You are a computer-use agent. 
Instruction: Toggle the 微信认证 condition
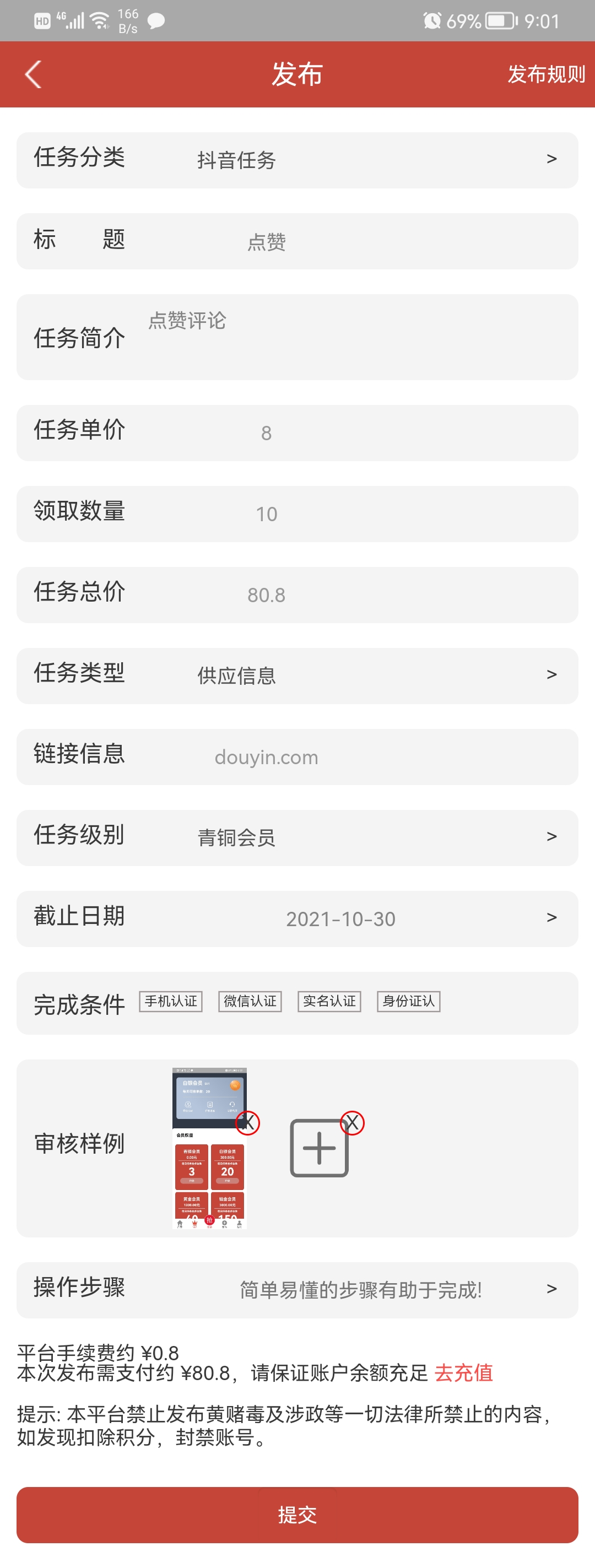pos(250,1001)
